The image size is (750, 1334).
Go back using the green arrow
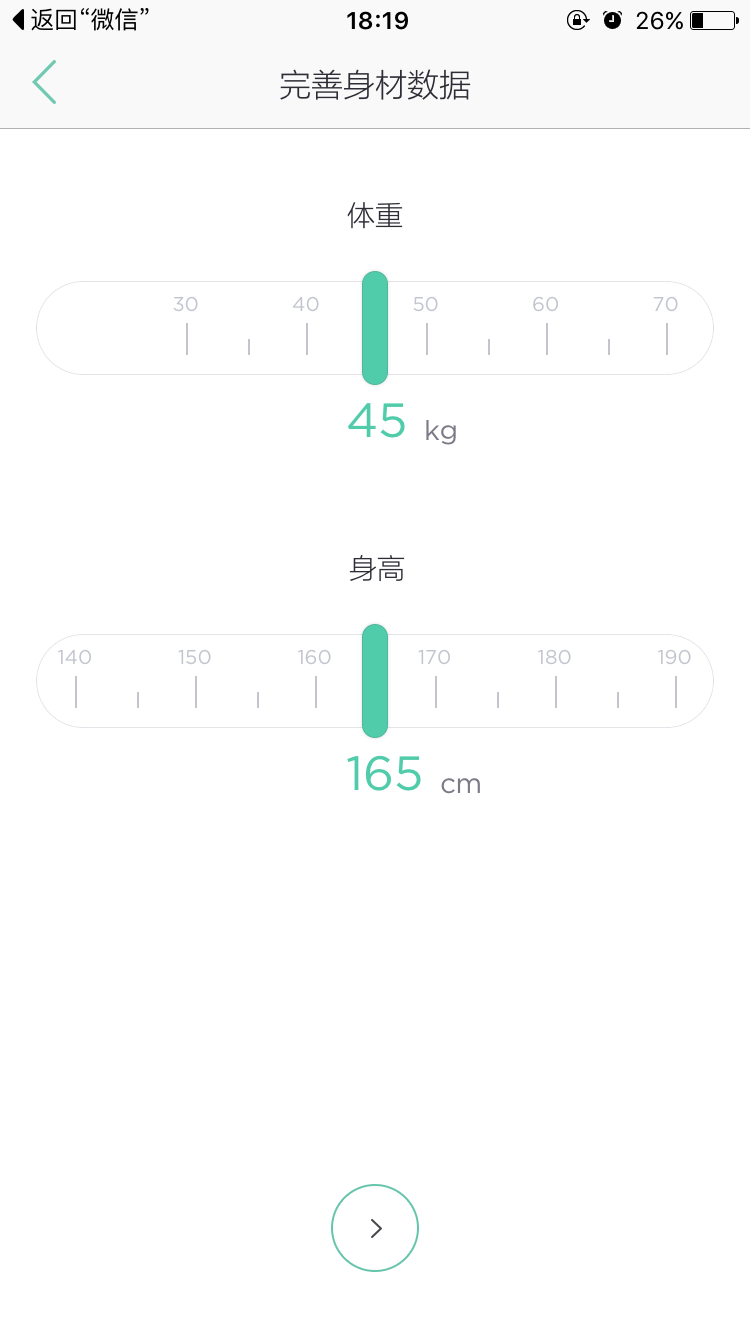coord(44,82)
